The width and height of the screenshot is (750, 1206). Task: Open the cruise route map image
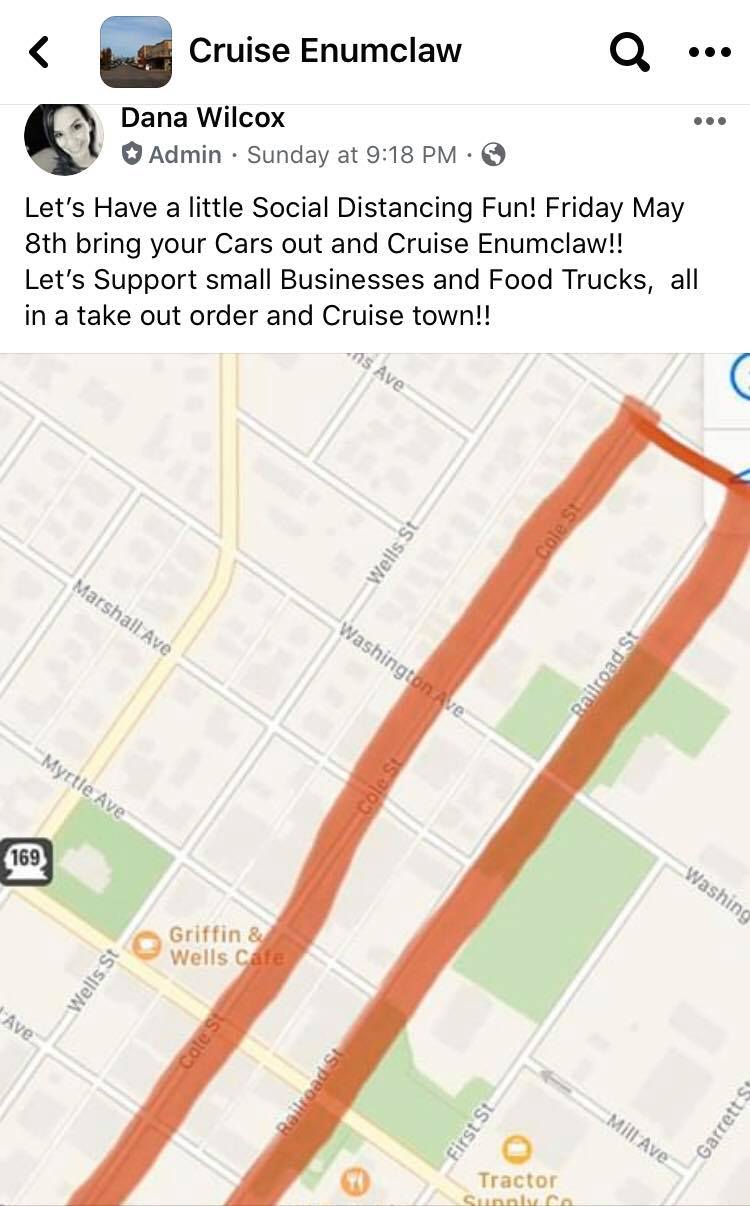375,780
